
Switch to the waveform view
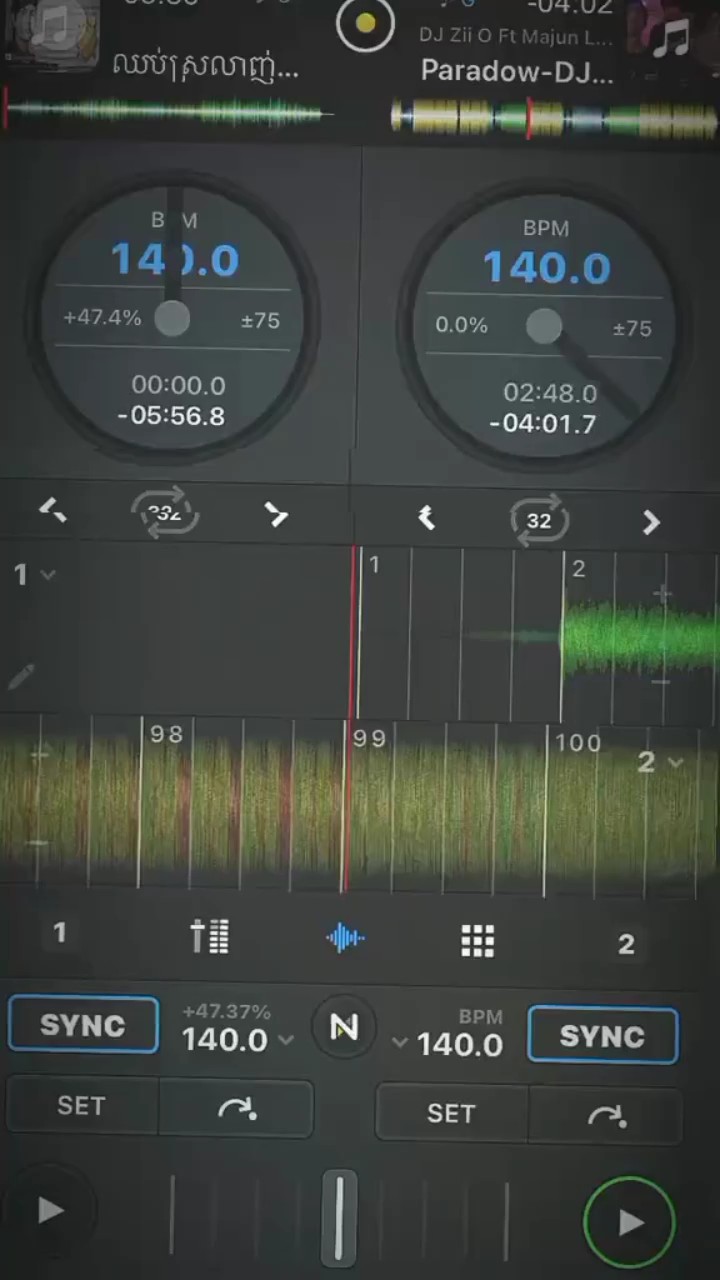click(345, 938)
